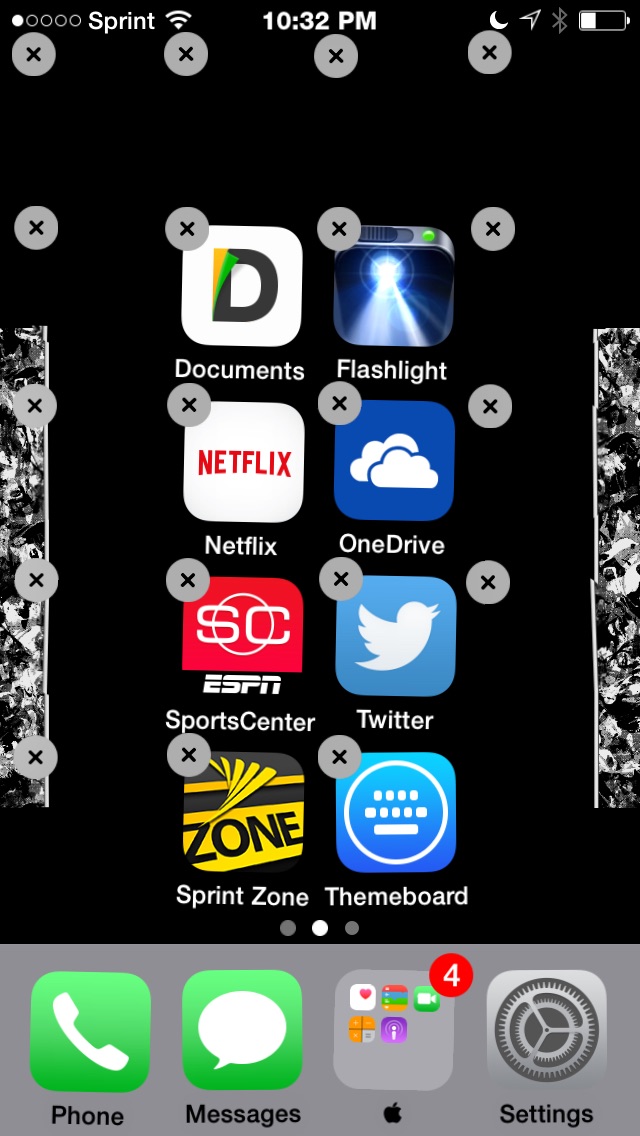Remove the Twitter app via its X
Viewport: 640px width, 1136px height.
pos(340,579)
